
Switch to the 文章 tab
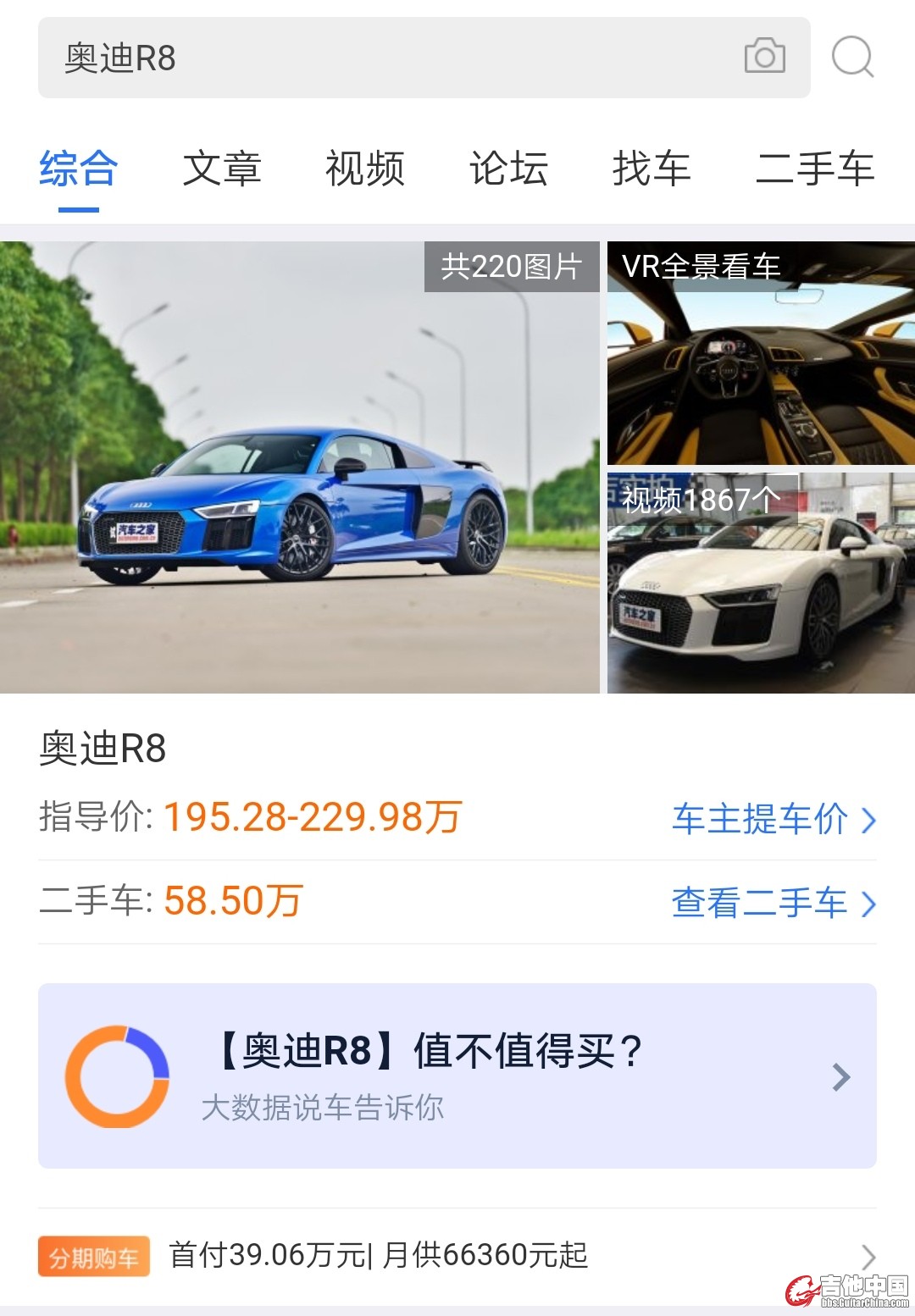pyautogui.click(x=222, y=168)
